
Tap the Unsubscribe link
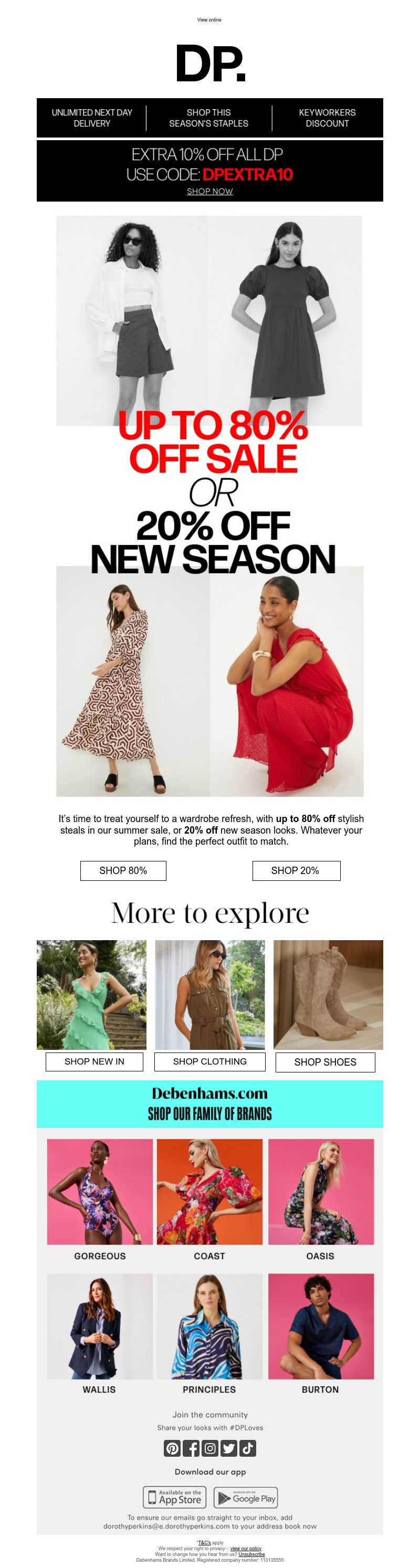coord(251,1554)
